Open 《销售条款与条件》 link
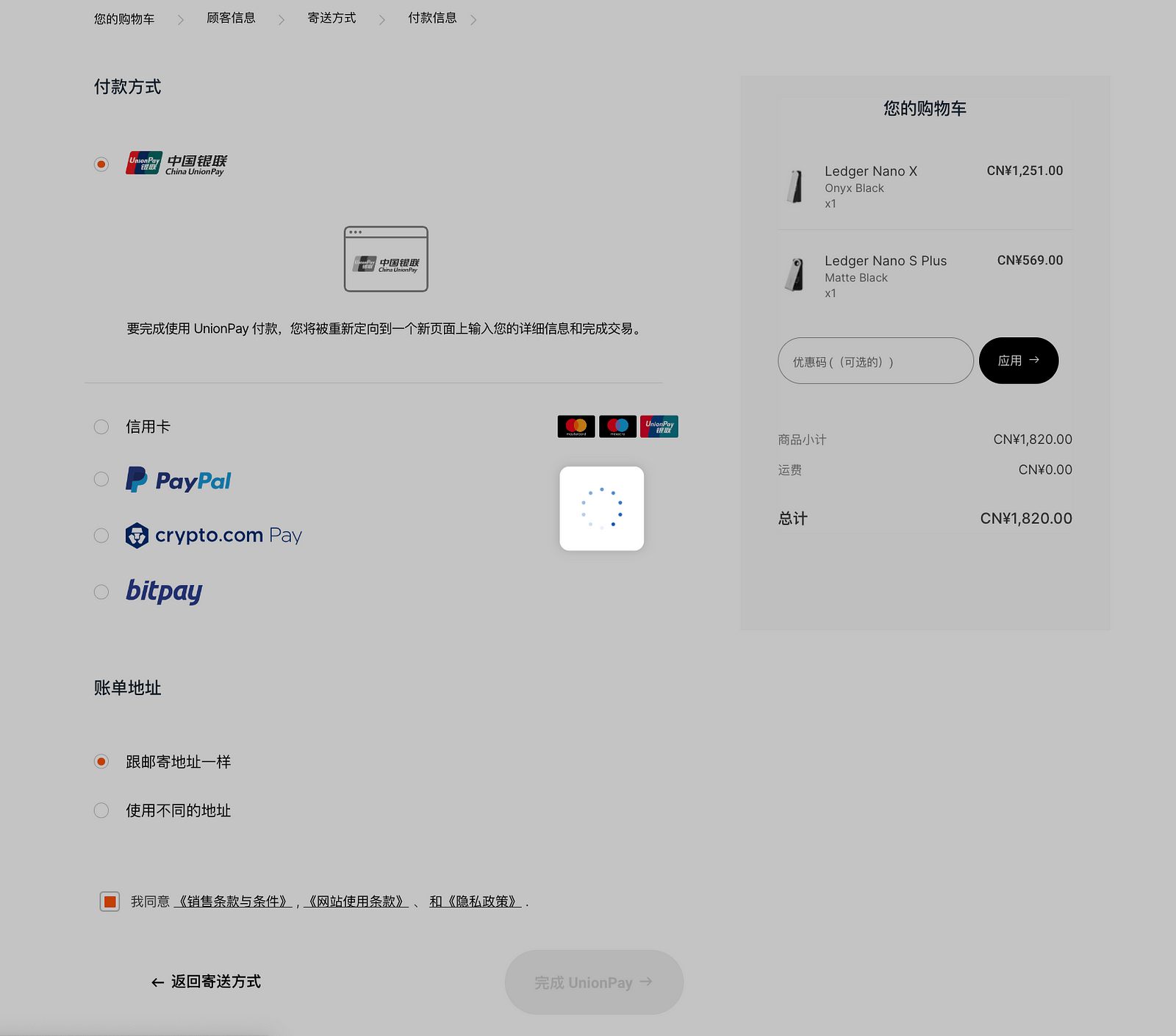Image resolution: width=1176 pixels, height=1036 pixels. 232,902
